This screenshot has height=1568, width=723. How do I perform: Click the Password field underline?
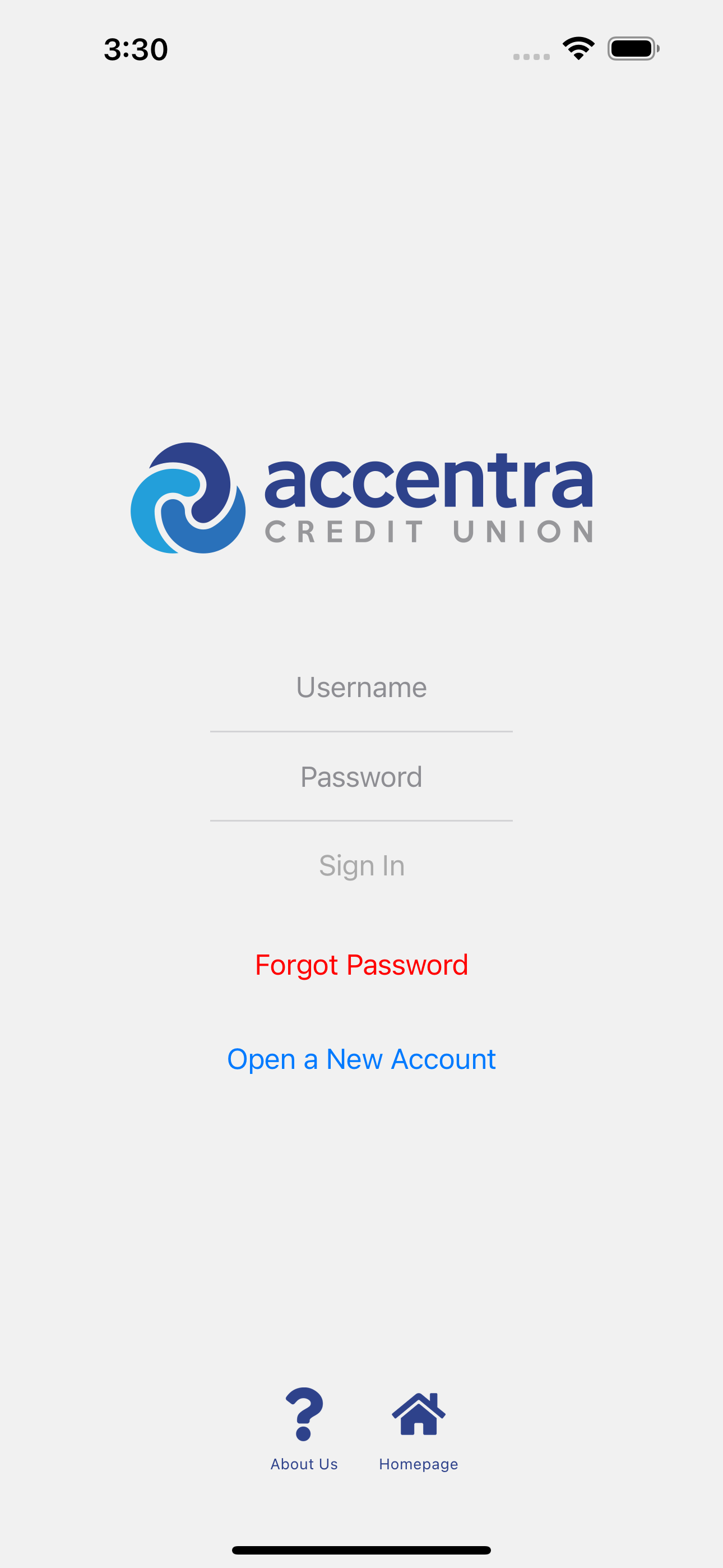coord(361,822)
